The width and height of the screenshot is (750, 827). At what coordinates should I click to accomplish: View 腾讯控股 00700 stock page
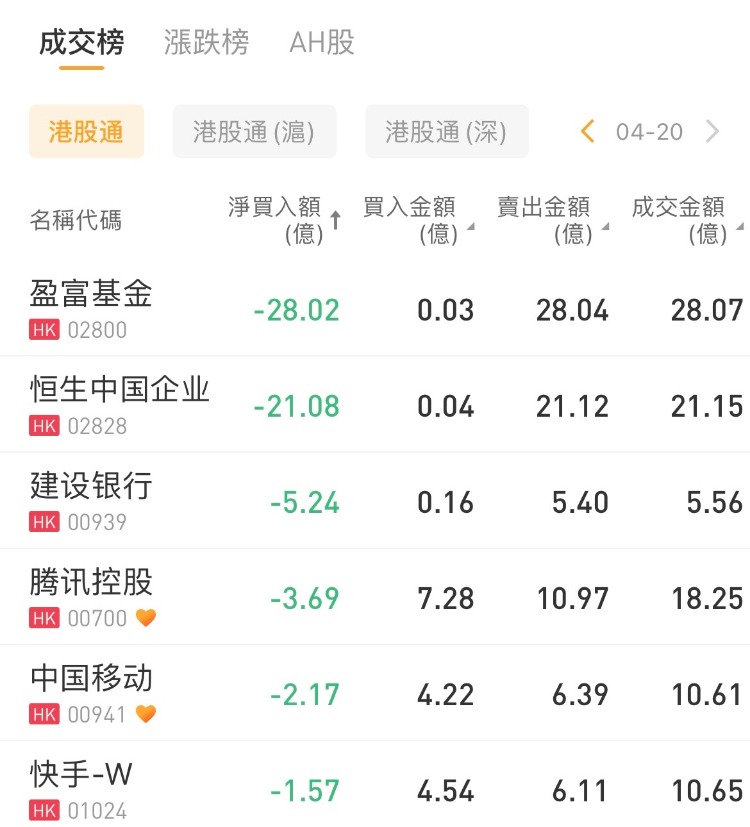click(92, 596)
